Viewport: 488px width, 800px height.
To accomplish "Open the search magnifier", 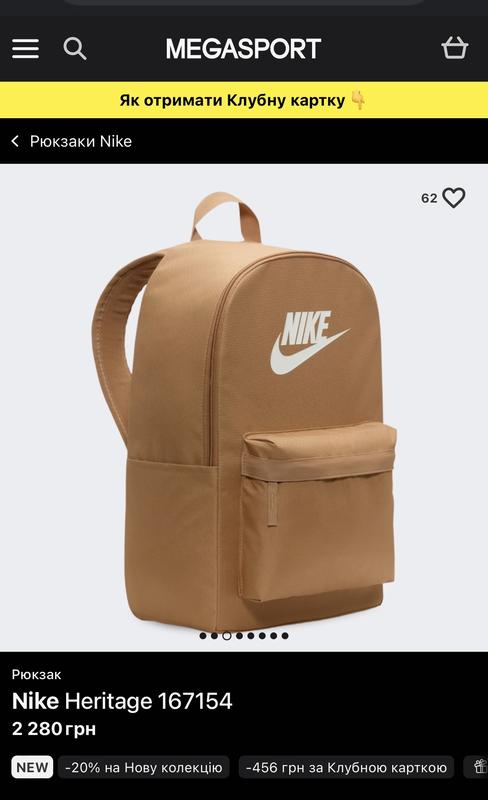I will pos(75,49).
